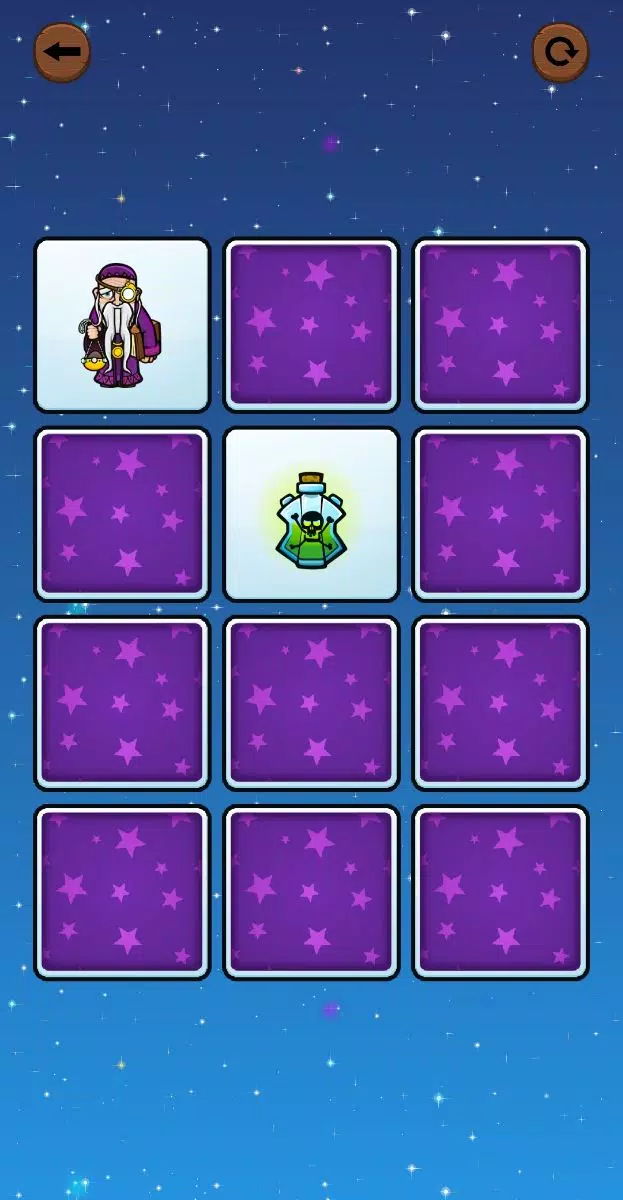This screenshot has width=623, height=1200.
Task: Restart the memory game
Action: 560,51
